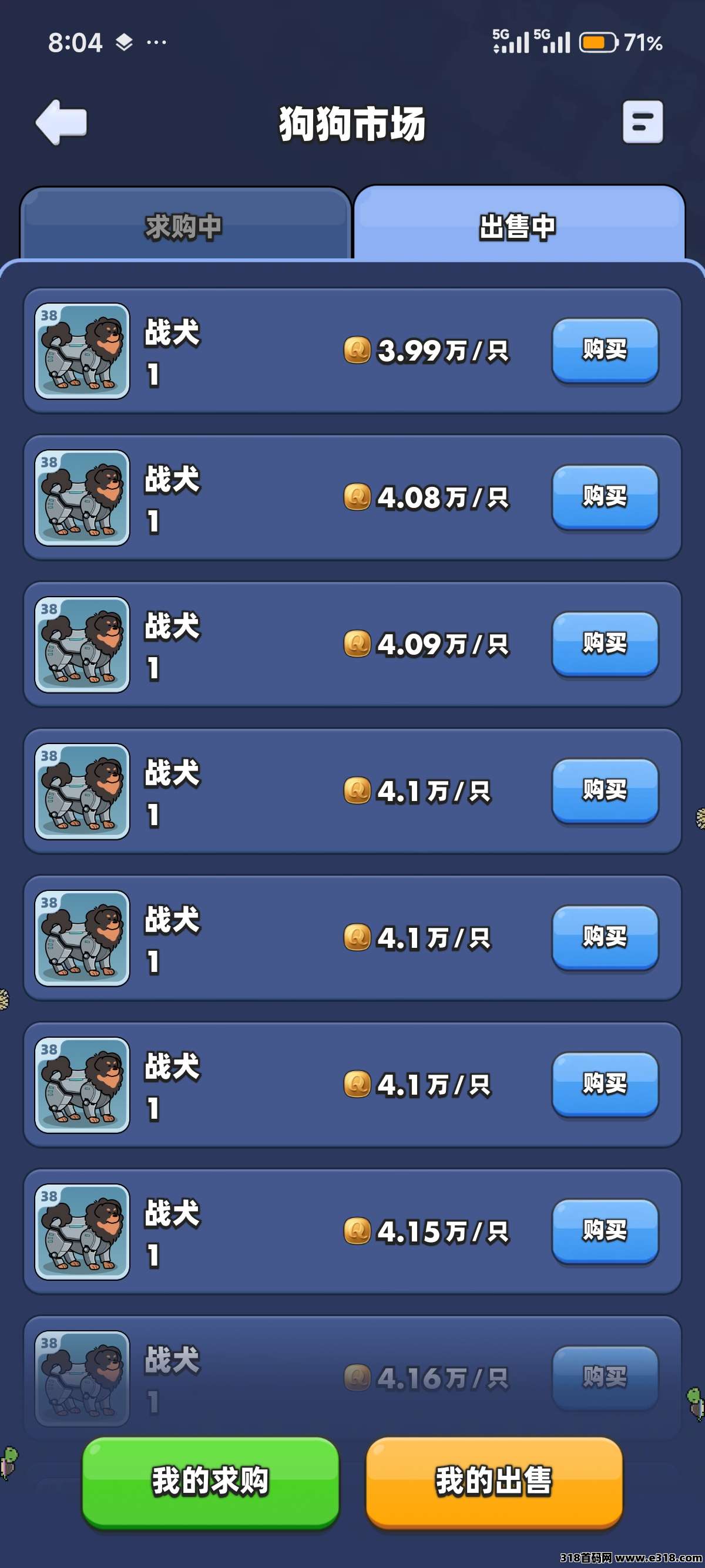The image size is (705, 1568).
Task: Buy the 战犬 priced 4.15万/只
Action: pos(605,1231)
